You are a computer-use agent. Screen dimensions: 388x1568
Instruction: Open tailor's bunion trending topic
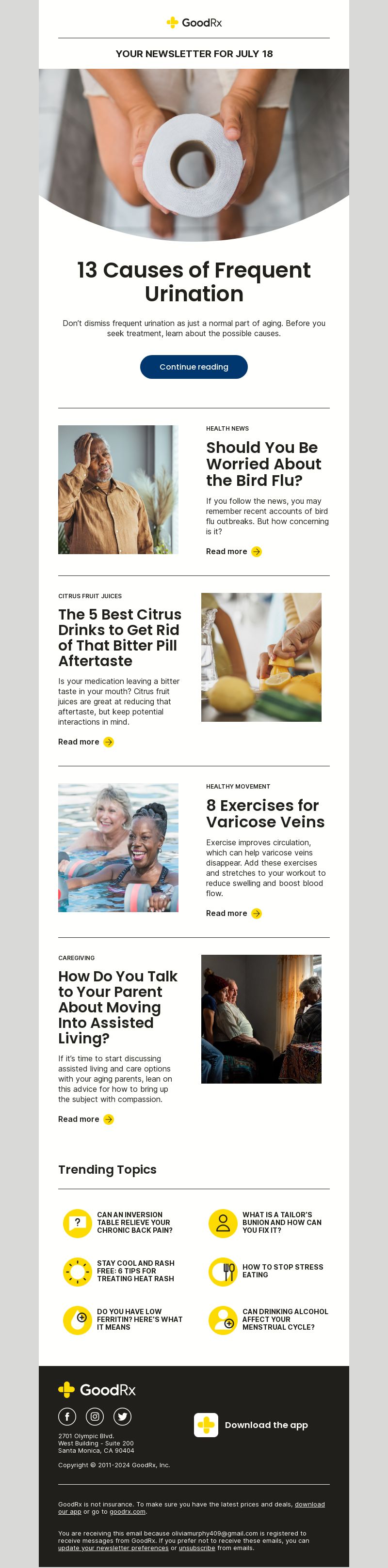(x=281, y=1222)
